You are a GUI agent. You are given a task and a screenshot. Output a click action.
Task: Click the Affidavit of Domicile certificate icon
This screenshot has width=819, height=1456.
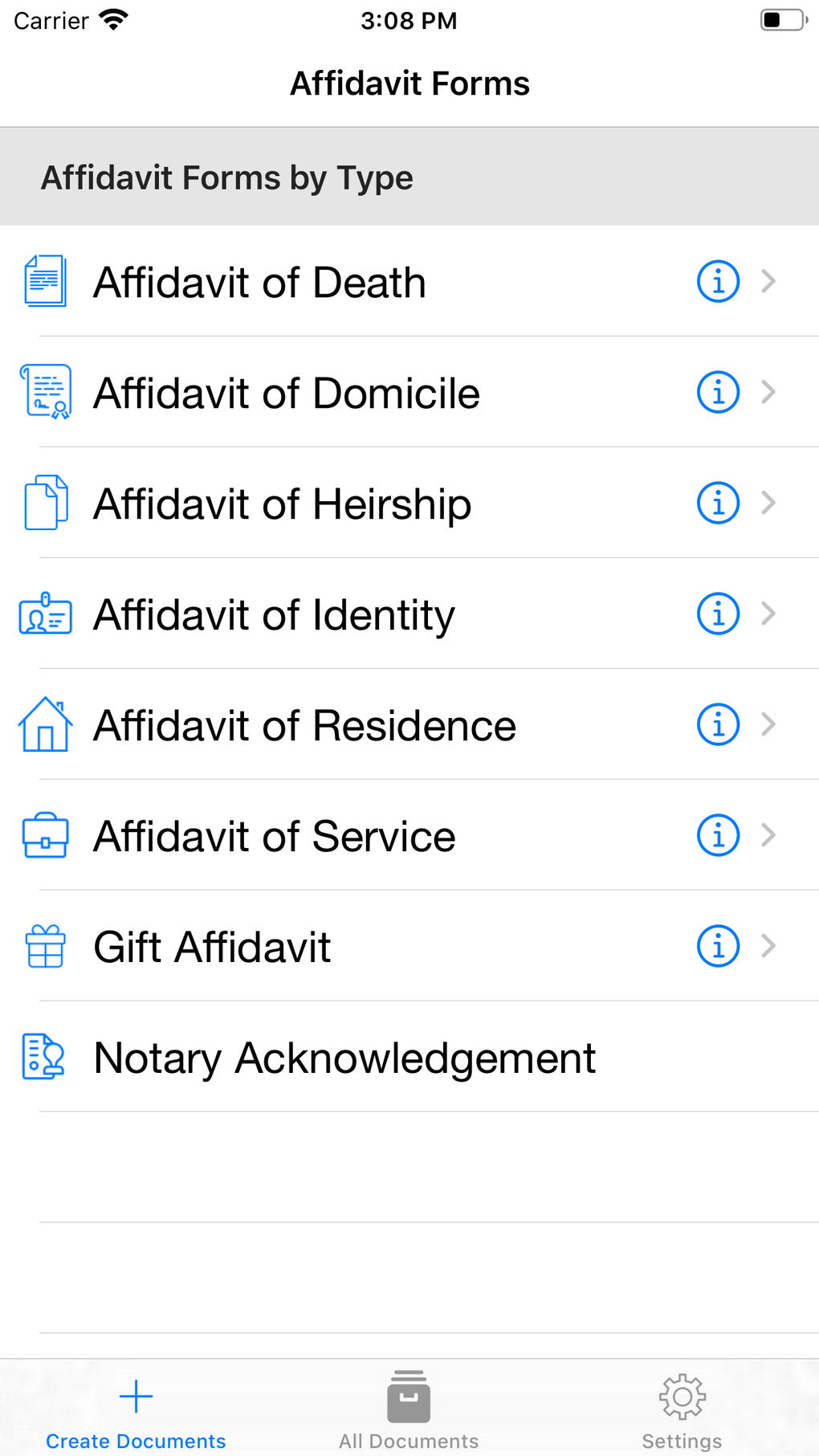tap(45, 392)
